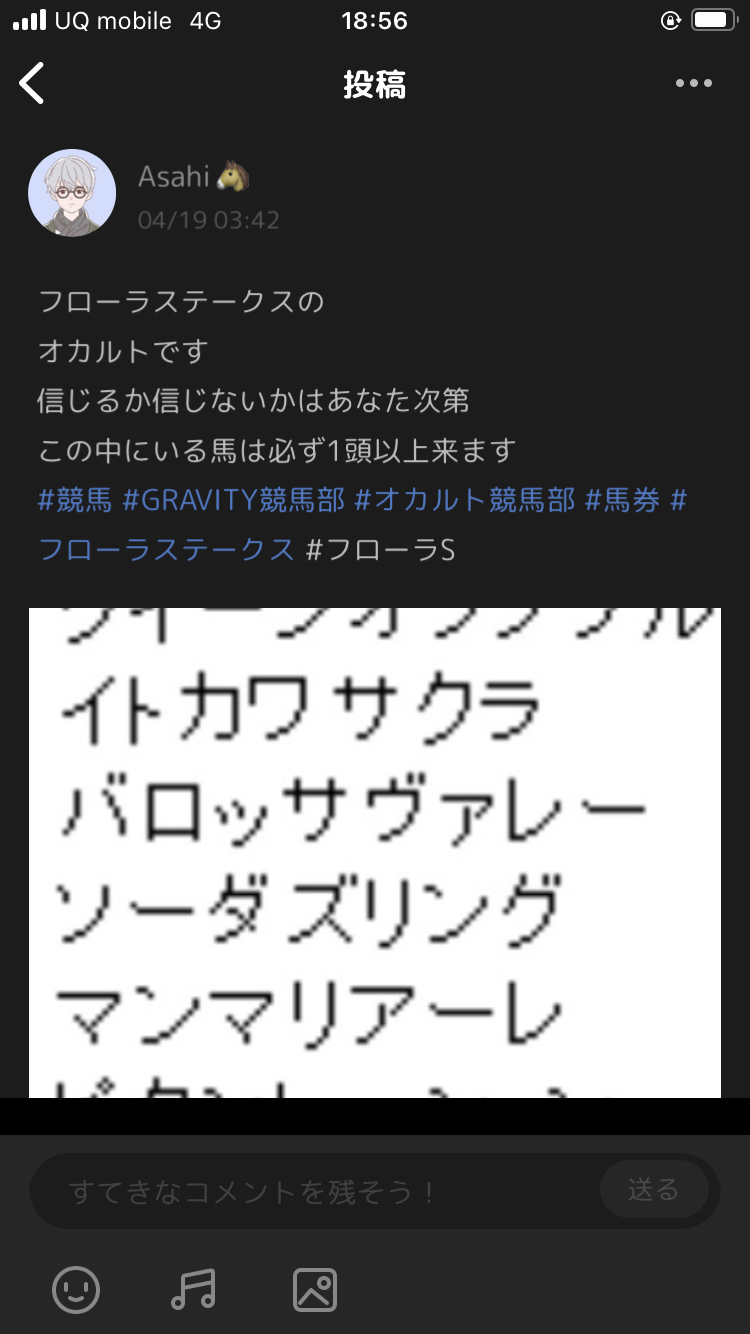This screenshot has height=1334, width=750.
Task: Open the #競馬 hashtag
Action: [75, 500]
